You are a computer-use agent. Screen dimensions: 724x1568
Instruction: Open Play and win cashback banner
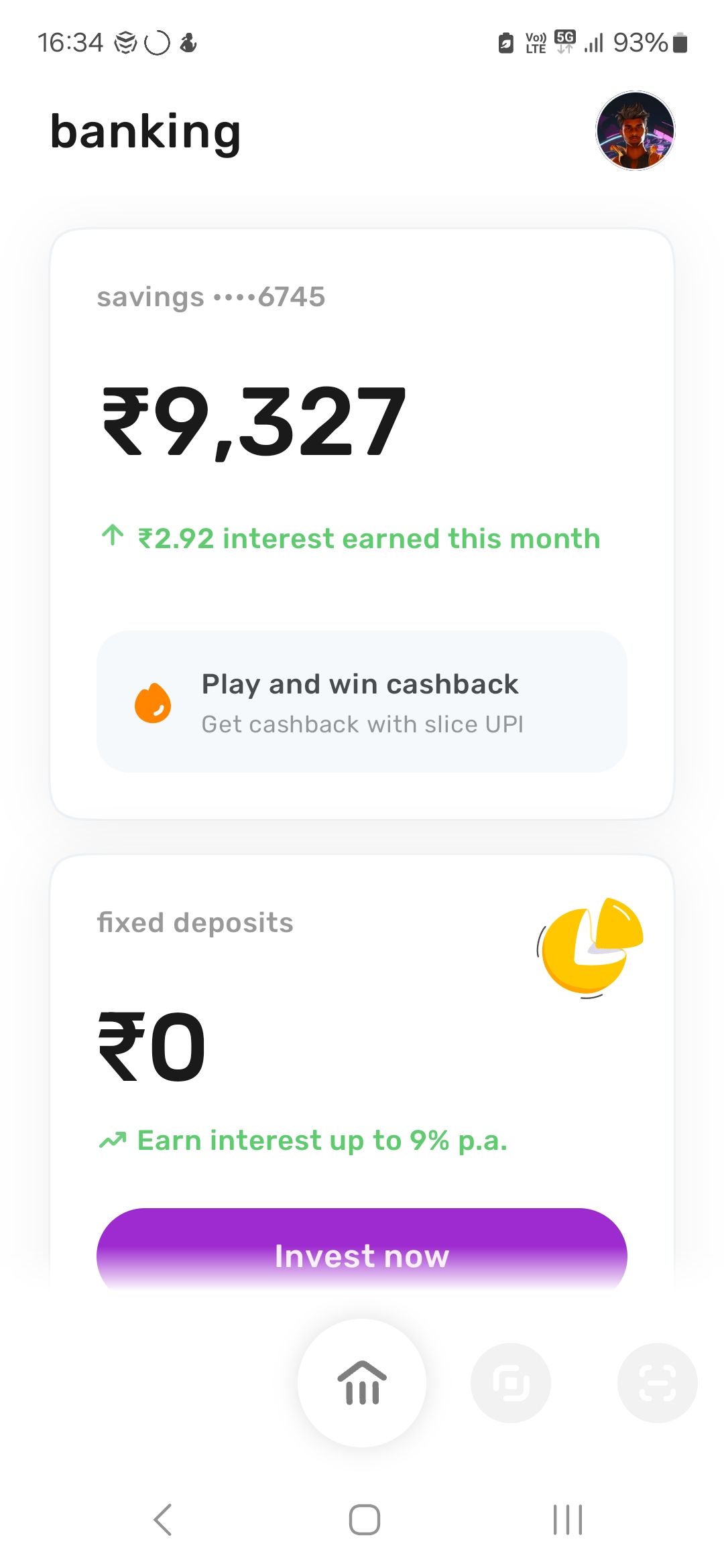click(x=362, y=702)
